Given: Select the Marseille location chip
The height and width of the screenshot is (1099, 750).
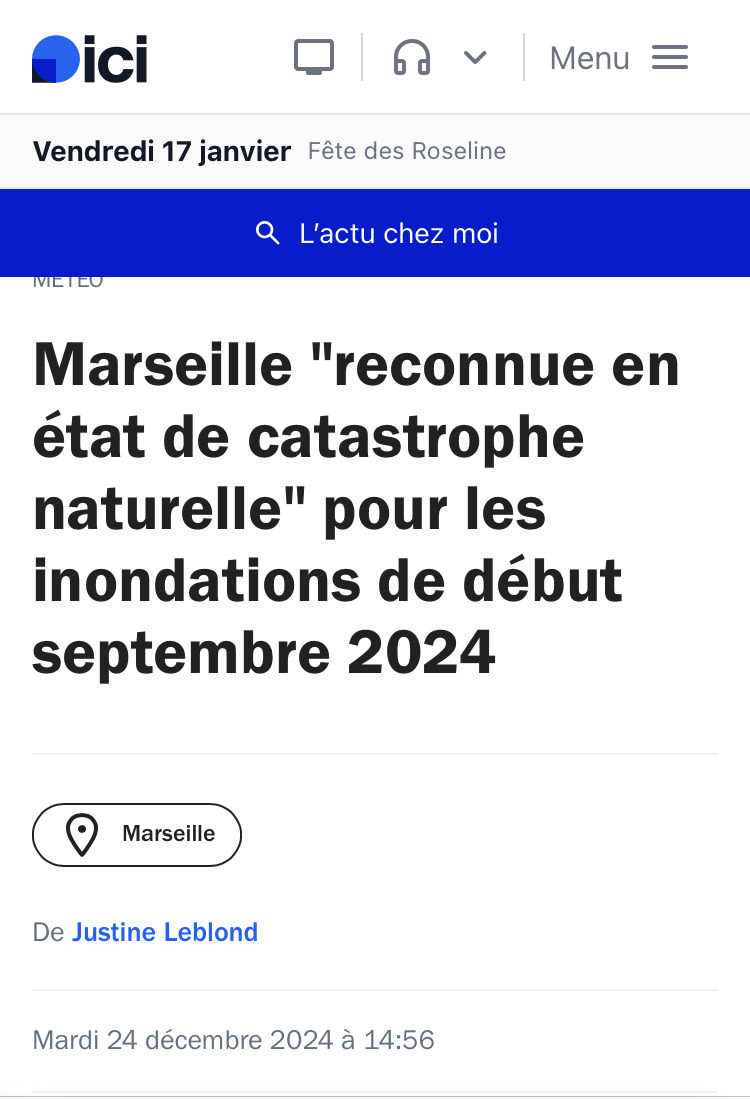Looking at the screenshot, I should tap(137, 834).
